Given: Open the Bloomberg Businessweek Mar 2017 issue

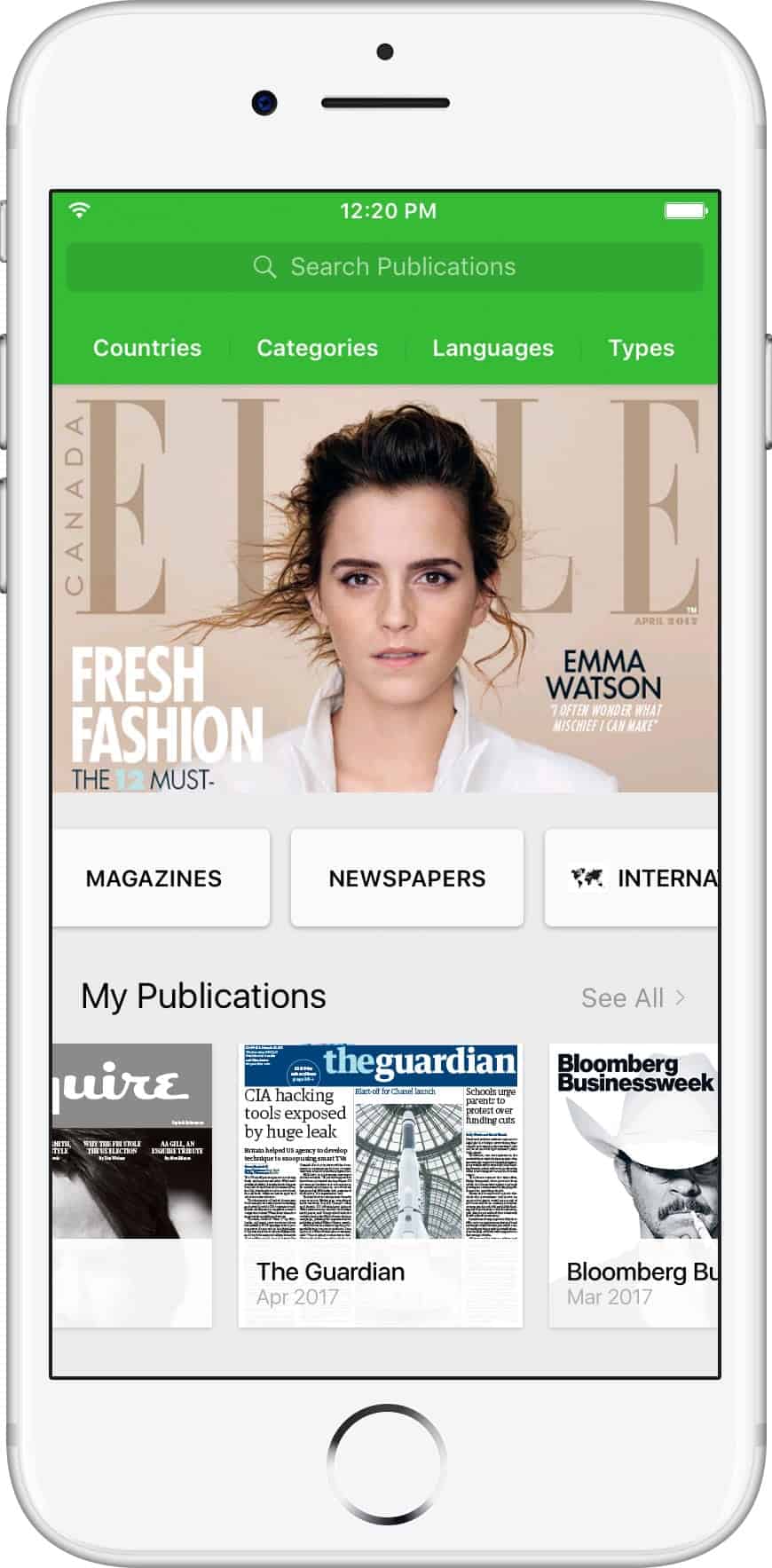Looking at the screenshot, I should point(633,1185).
